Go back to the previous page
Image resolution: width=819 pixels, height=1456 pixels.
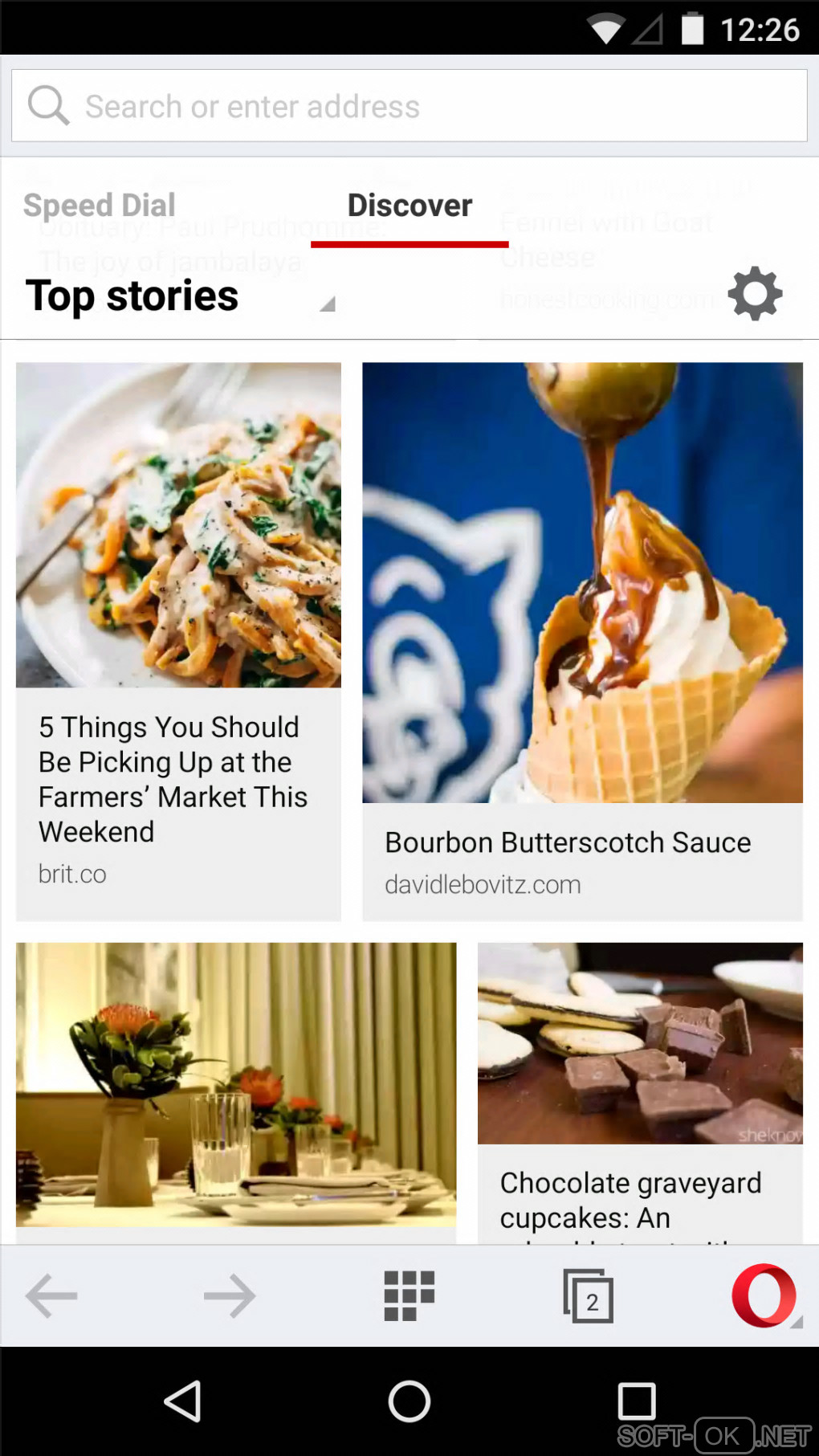52,1295
